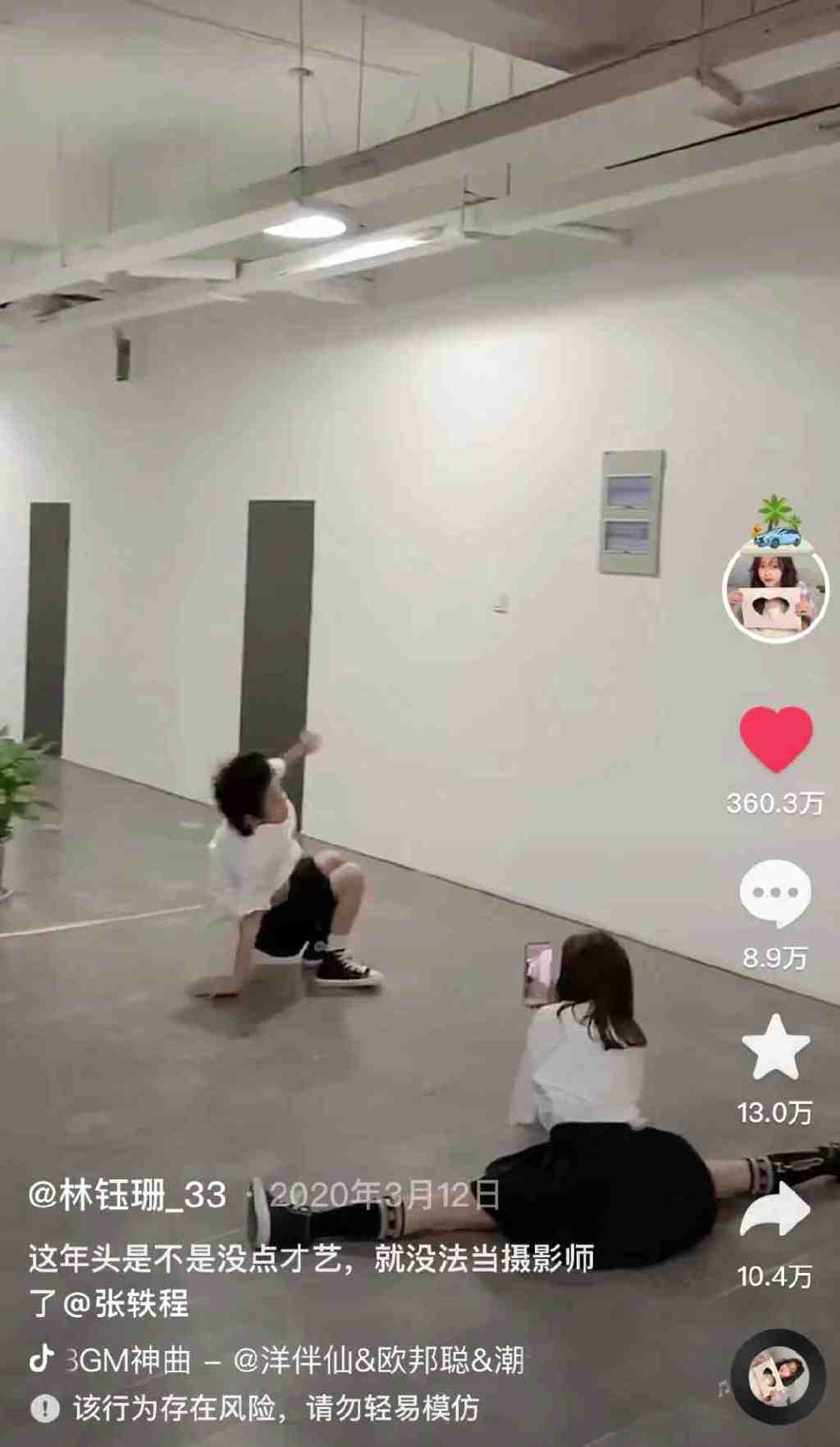The height and width of the screenshot is (1447, 840).
Task: Open the comments with 8.9万 replies
Action: click(x=775, y=894)
